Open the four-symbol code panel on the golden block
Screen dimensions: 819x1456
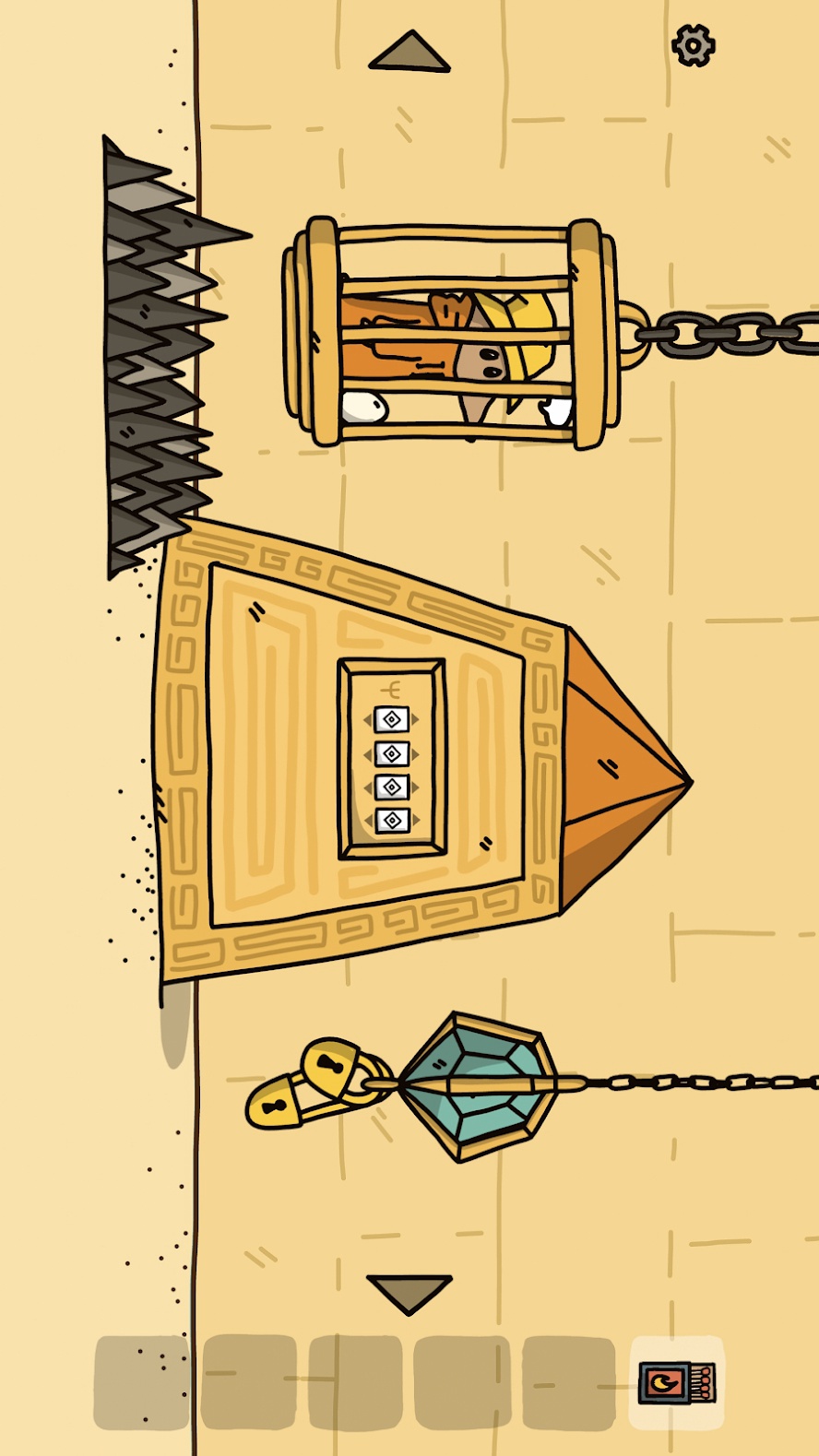(392, 759)
